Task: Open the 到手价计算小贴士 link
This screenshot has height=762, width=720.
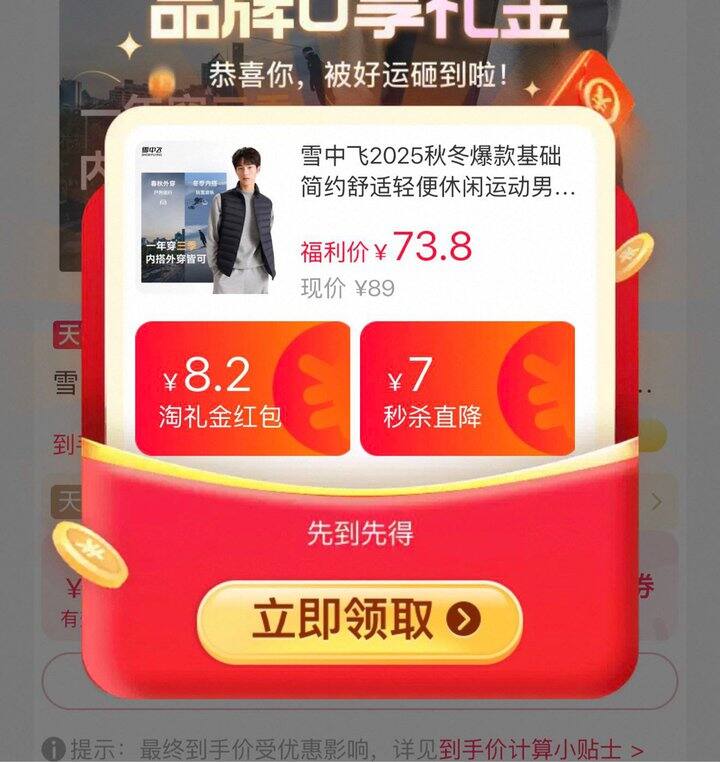Action: click(x=540, y=748)
